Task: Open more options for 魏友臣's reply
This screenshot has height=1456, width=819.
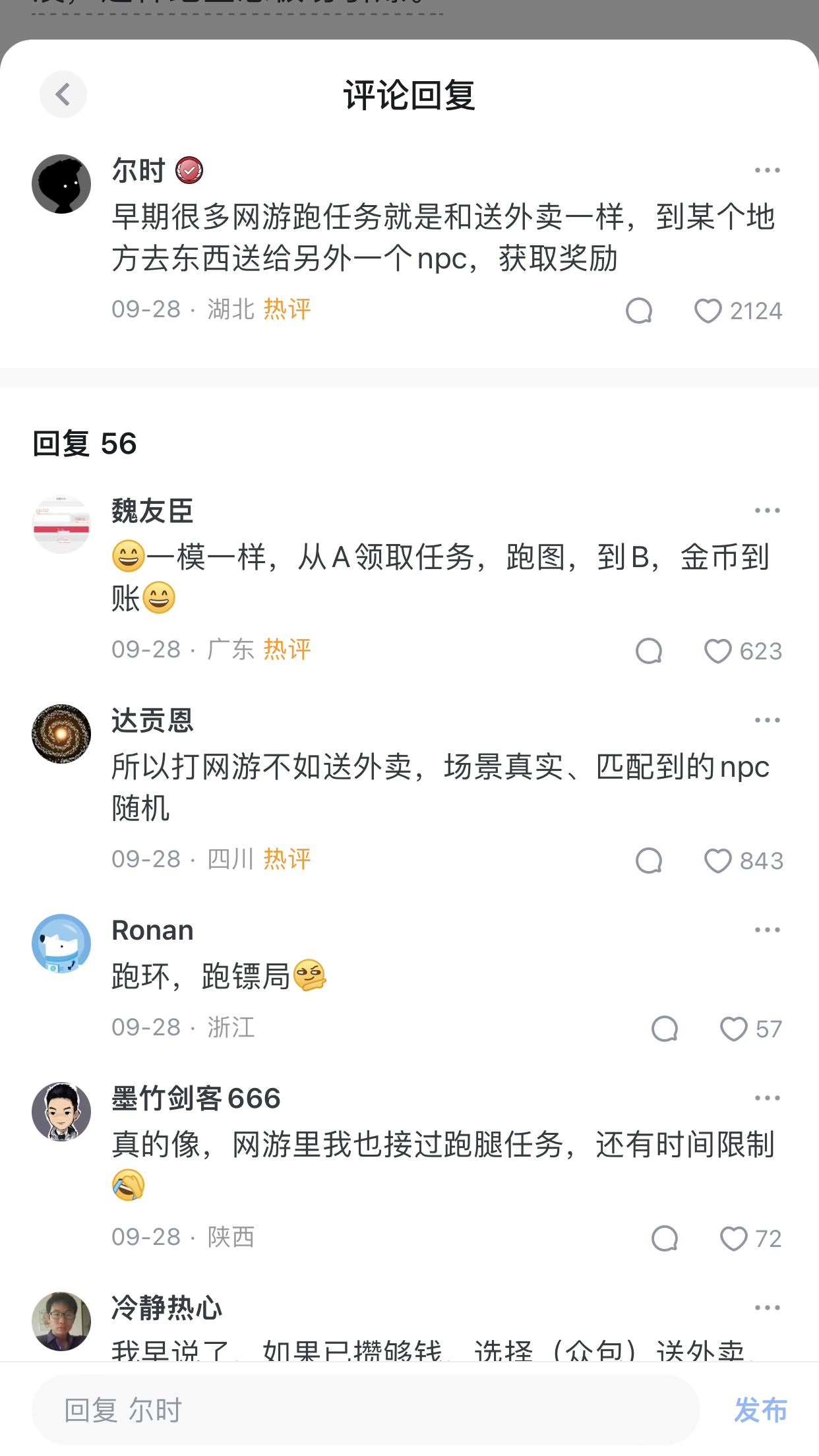Action: click(x=767, y=511)
